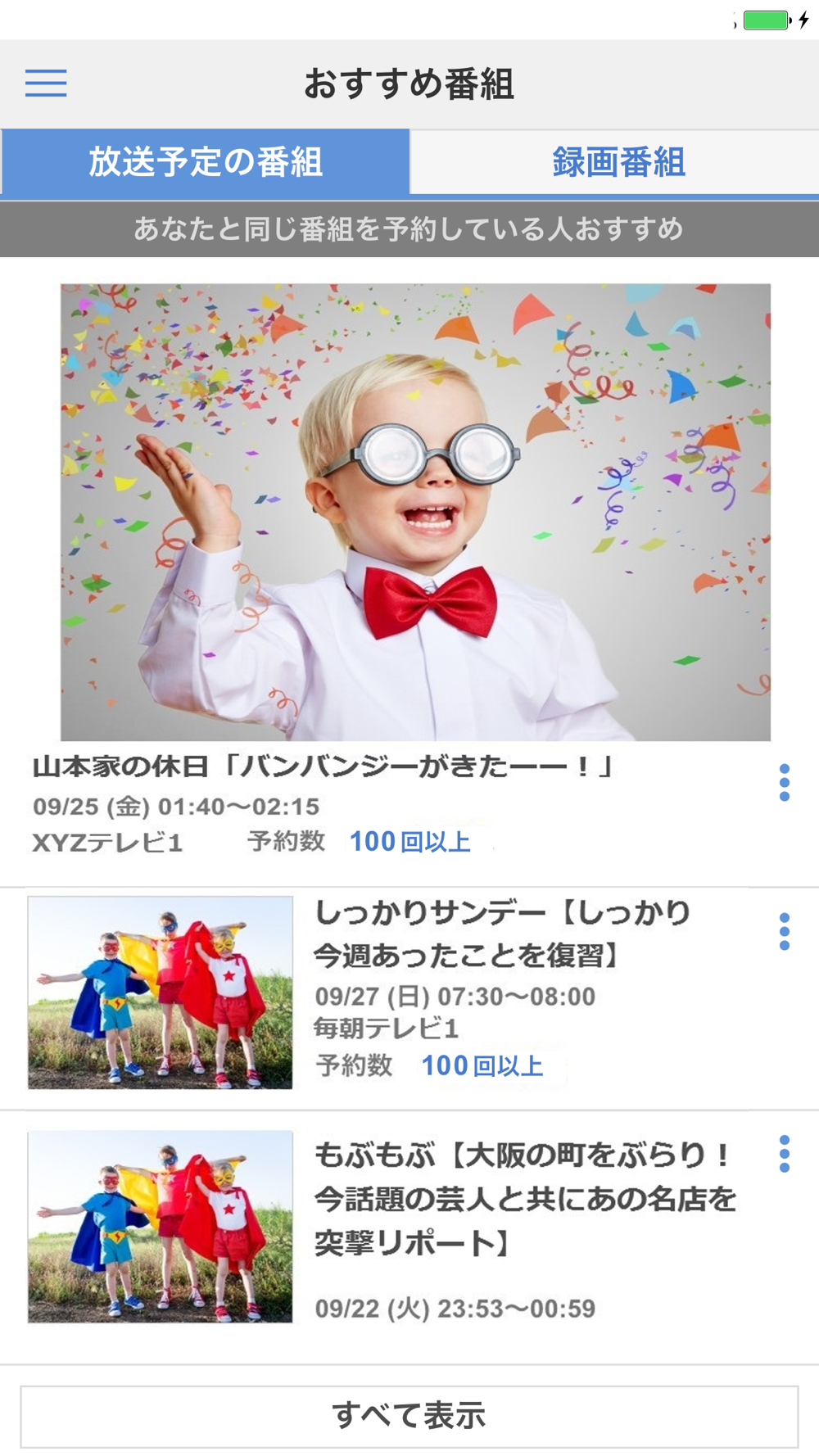Open more options for もぶもぶ
This screenshot has width=819, height=1456.
pyautogui.click(x=784, y=1154)
